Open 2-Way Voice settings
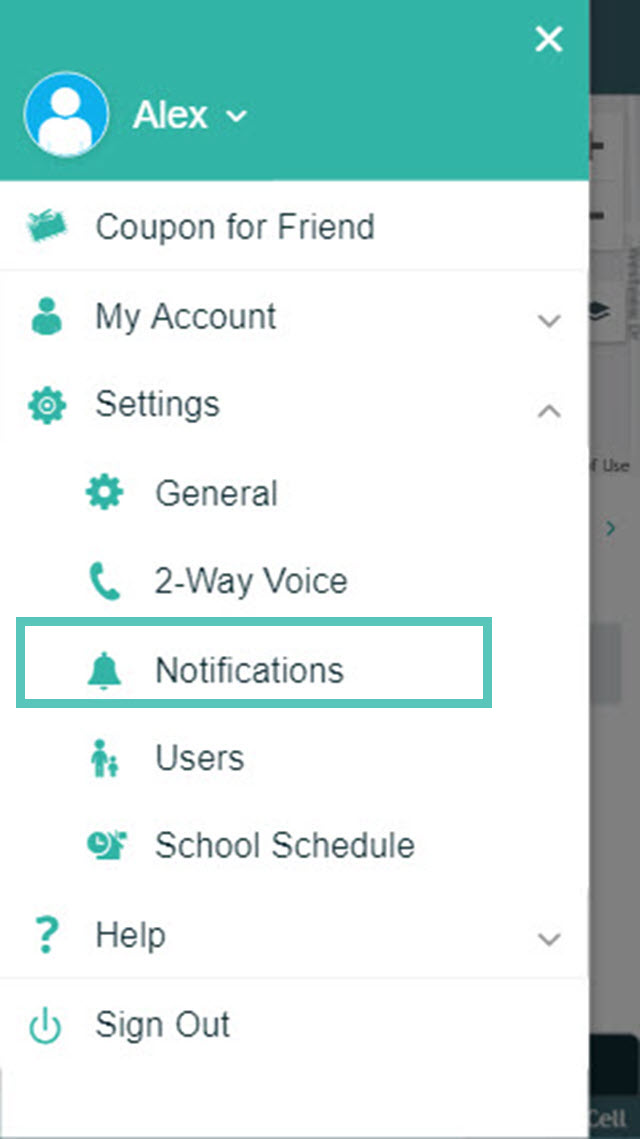Screen dimensions: 640x1139 pos(294,581)
